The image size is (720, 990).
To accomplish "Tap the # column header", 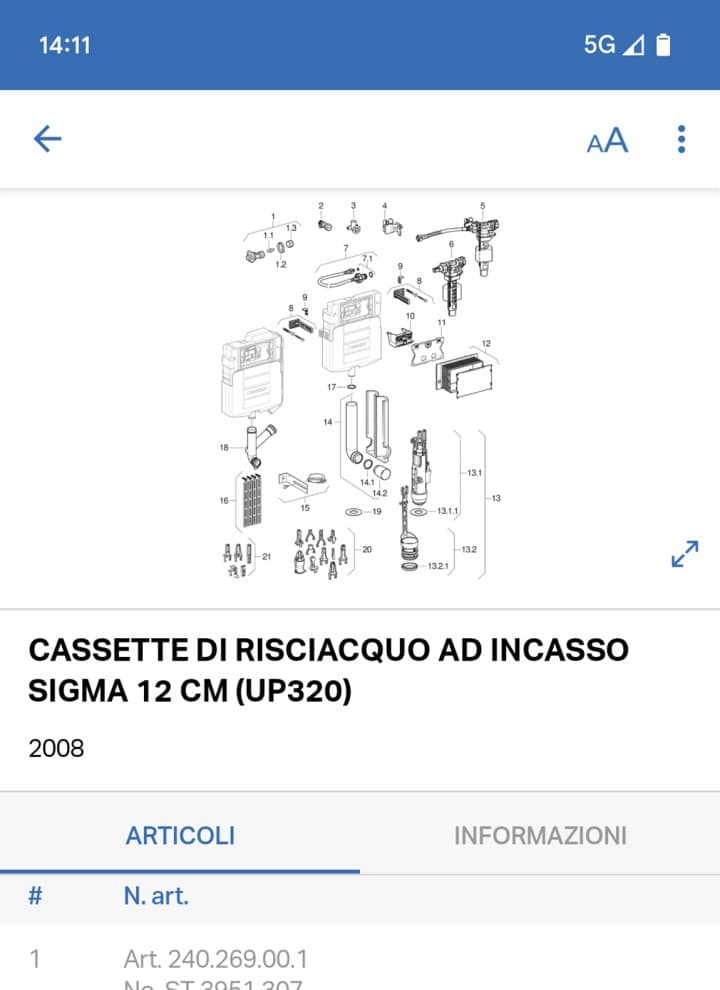I will (36, 896).
